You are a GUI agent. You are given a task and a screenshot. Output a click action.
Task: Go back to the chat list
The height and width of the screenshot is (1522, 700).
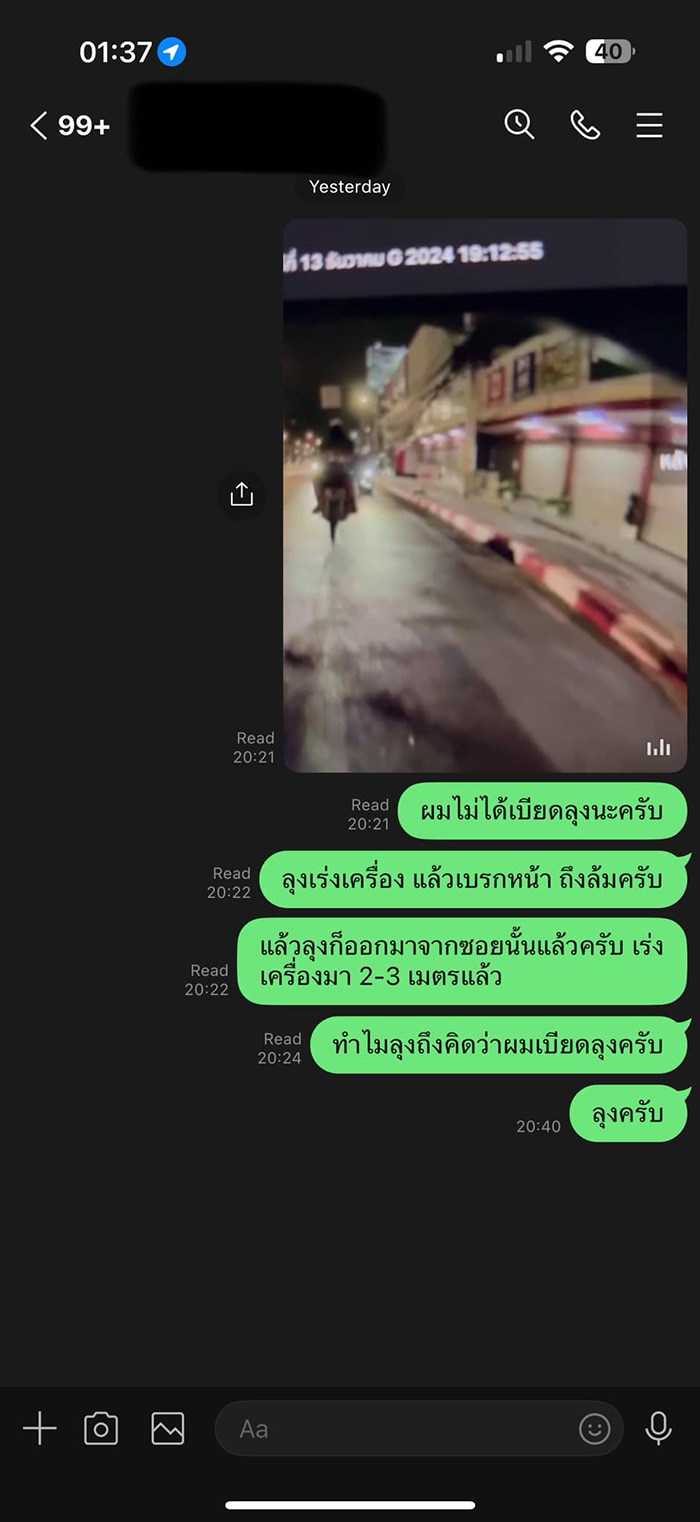(40, 125)
